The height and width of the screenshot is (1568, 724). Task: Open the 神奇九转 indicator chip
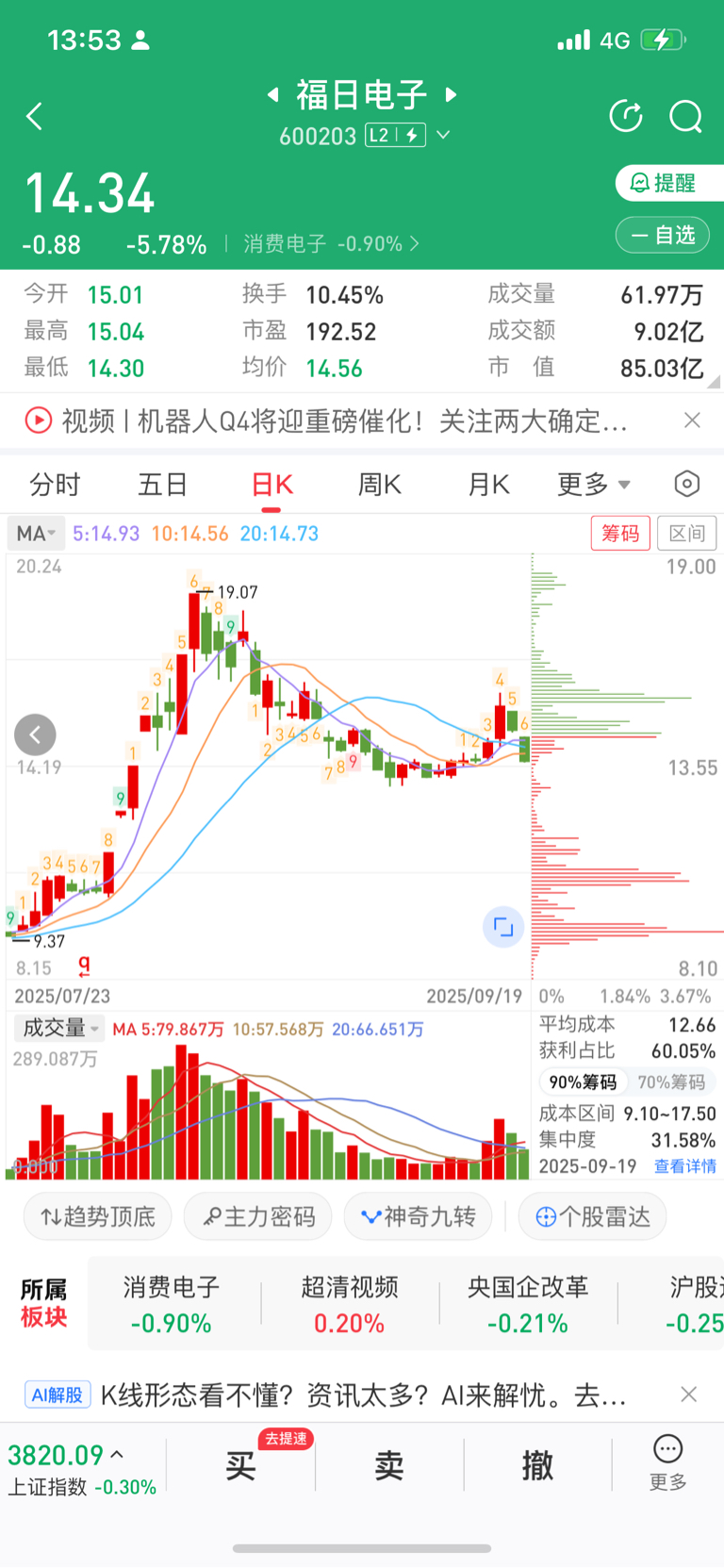coord(418,1217)
